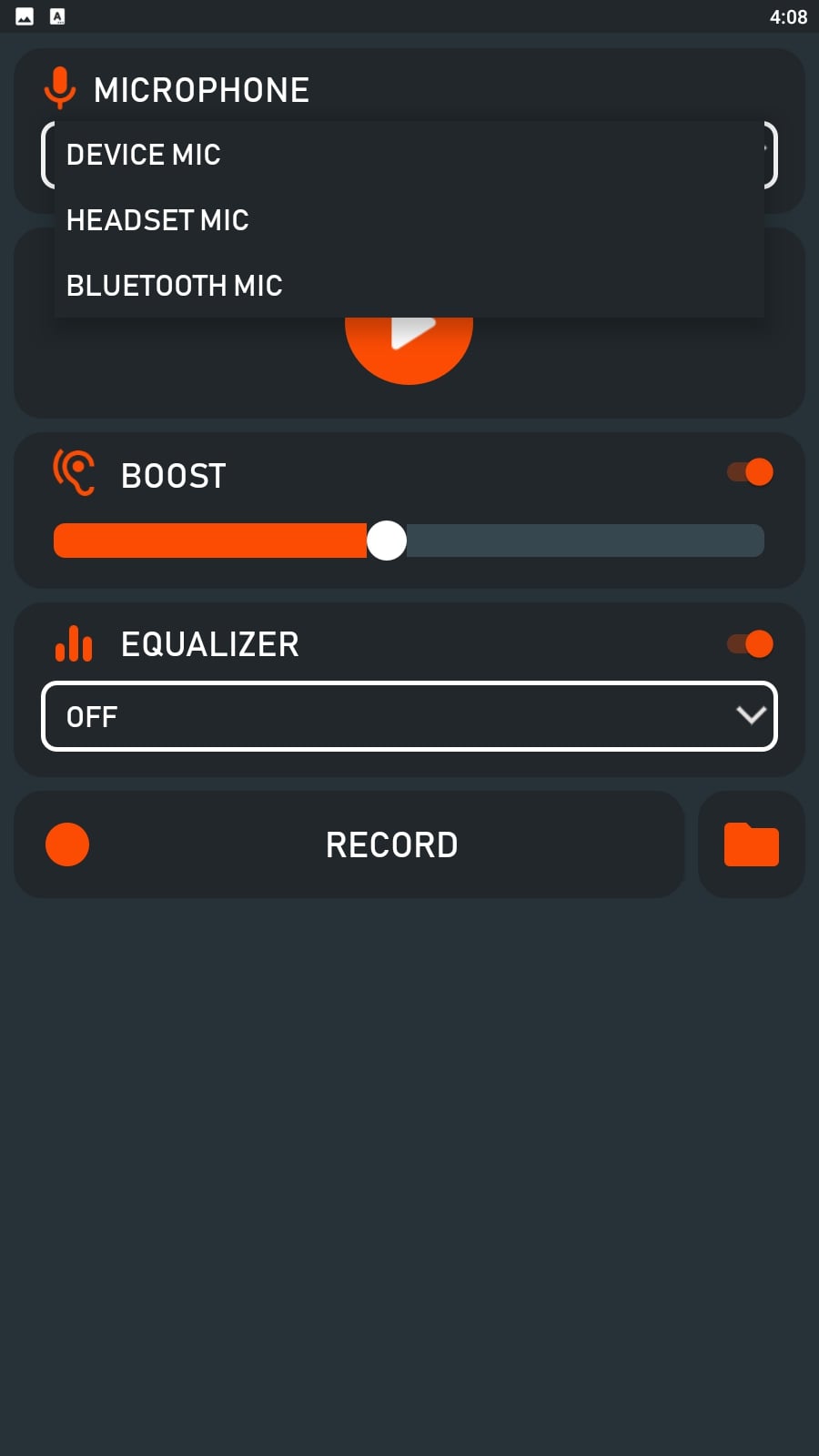The image size is (819, 1456).
Task: Choose Headset Mic from the list
Action: click(x=409, y=220)
